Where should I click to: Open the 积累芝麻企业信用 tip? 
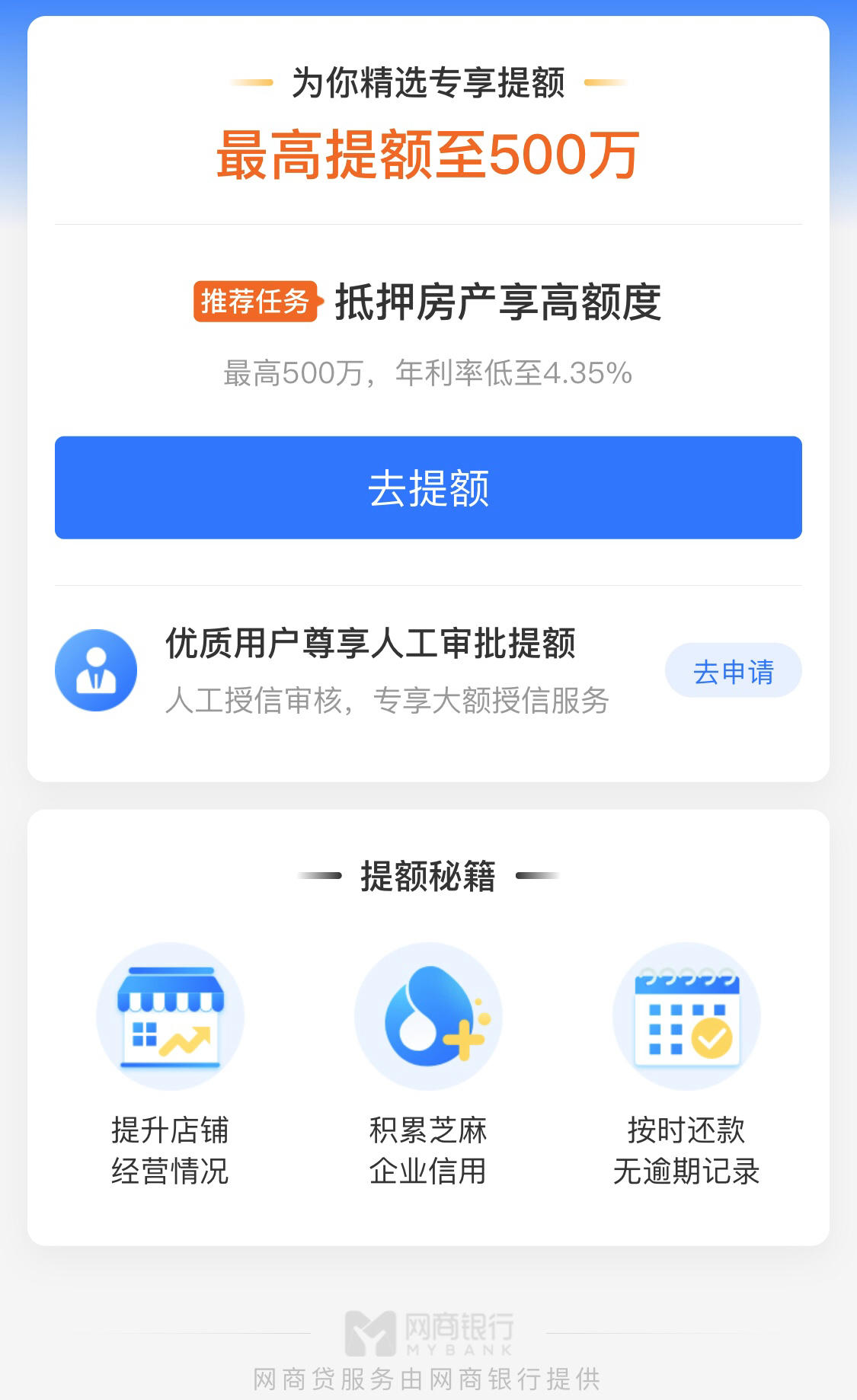coord(428,1065)
